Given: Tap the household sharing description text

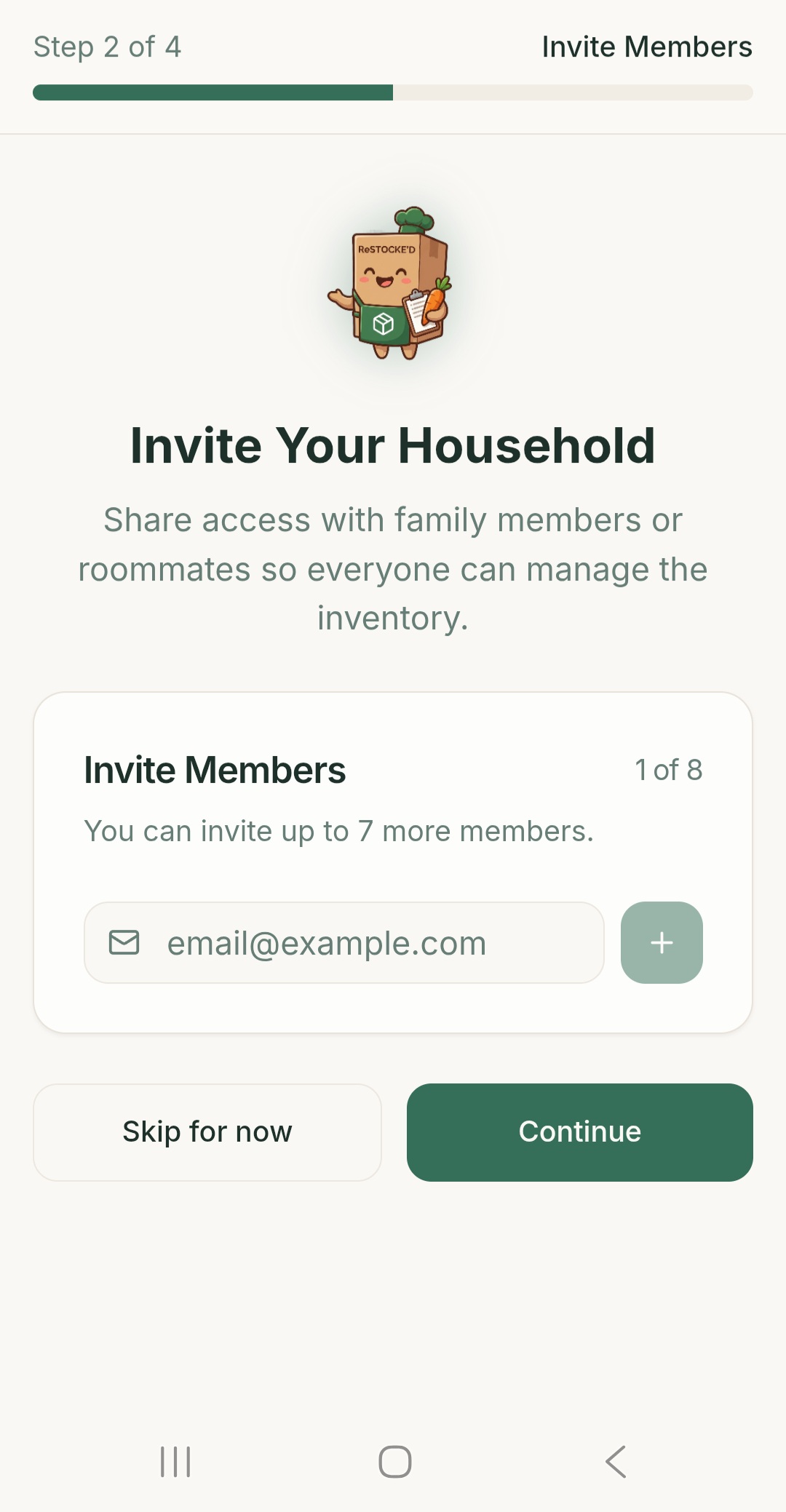Looking at the screenshot, I should click(x=393, y=568).
